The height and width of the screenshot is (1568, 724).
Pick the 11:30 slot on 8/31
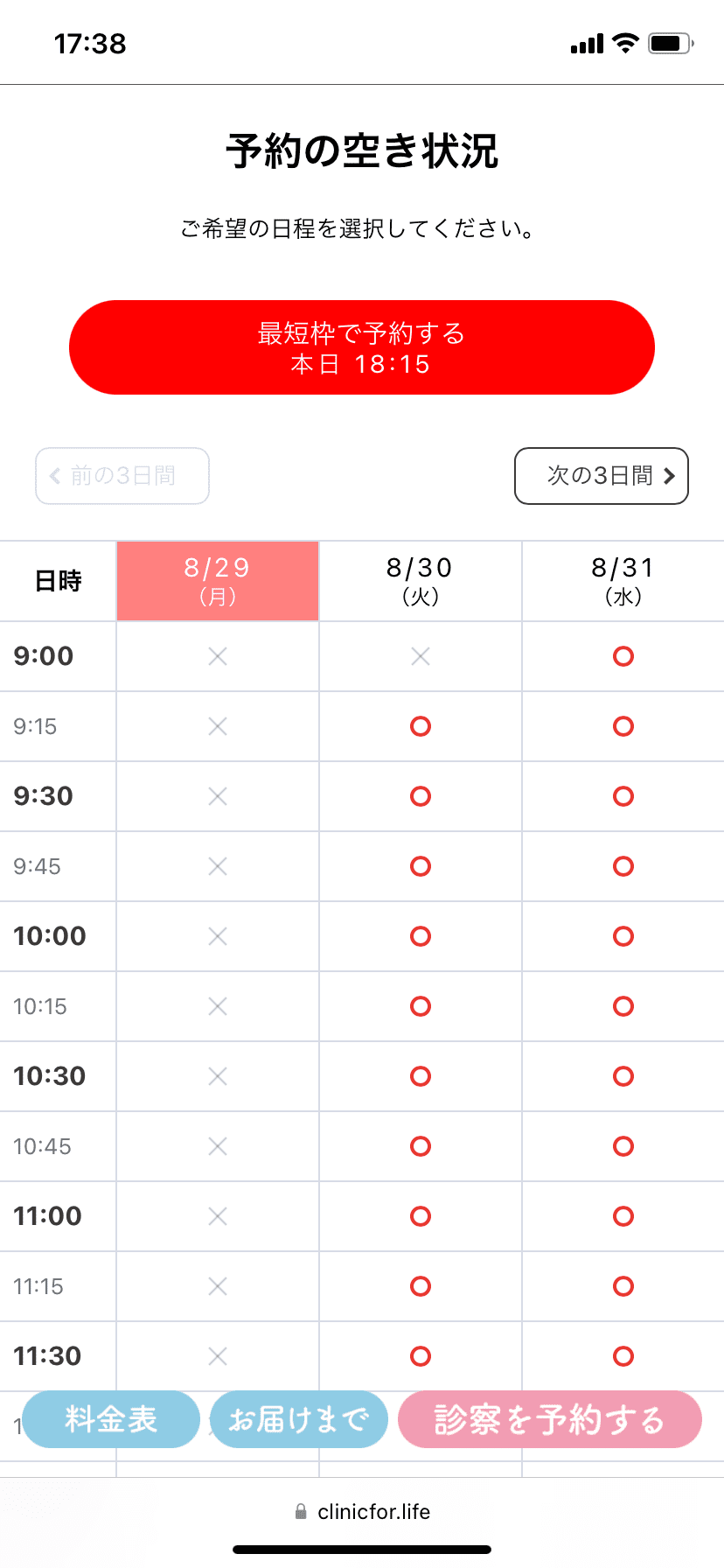[623, 1356]
